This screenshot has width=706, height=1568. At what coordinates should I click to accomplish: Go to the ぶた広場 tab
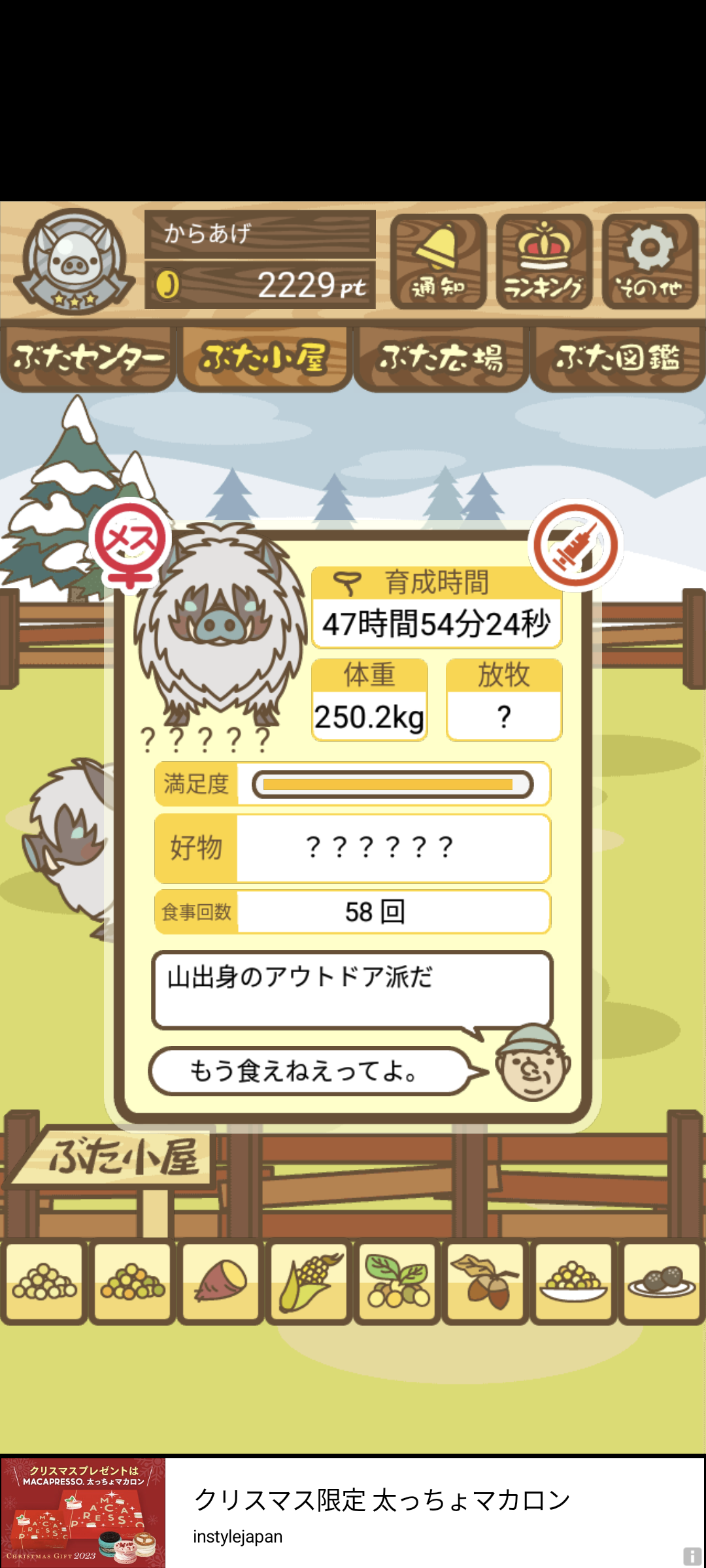(x=441, y=358)
